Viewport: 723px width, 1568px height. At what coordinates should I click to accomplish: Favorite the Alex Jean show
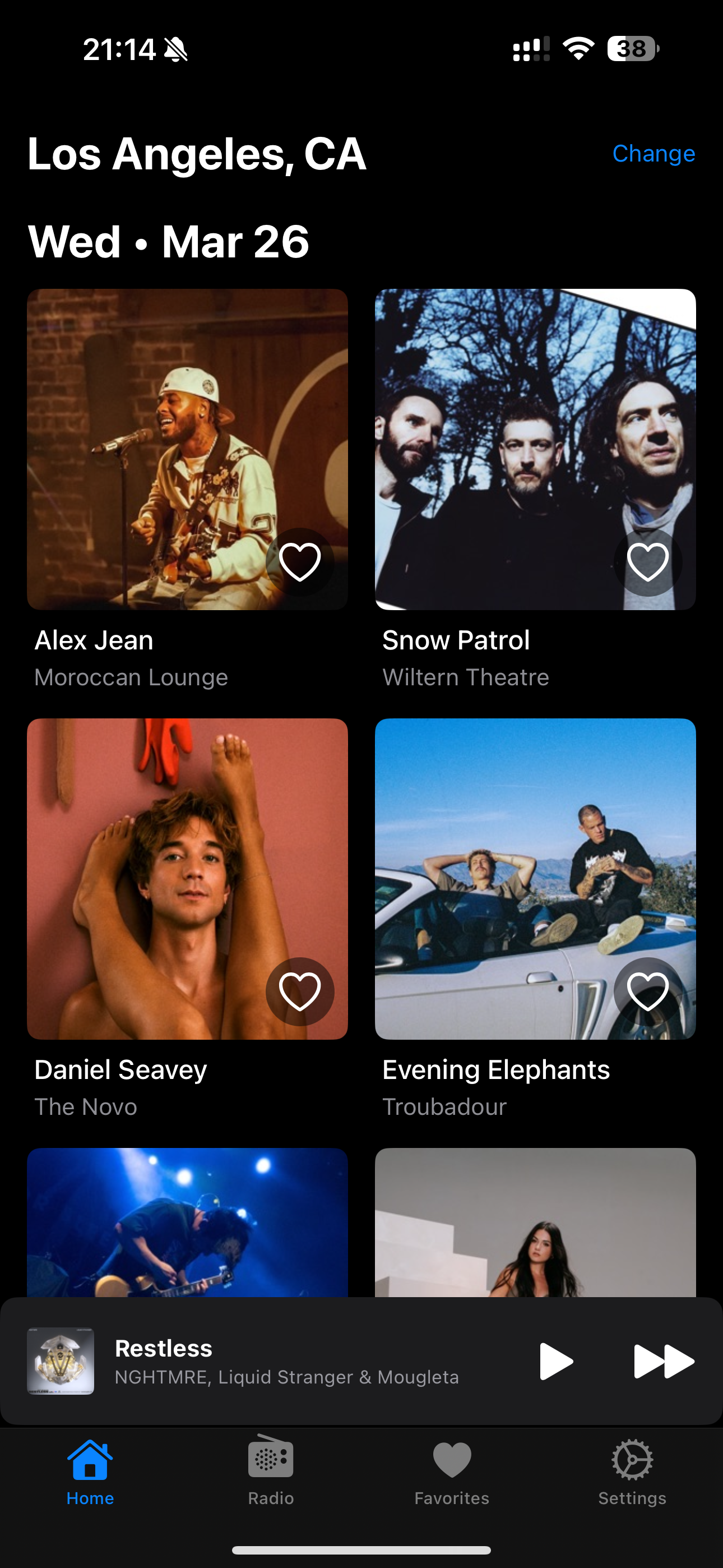click(x=299, y=562)
